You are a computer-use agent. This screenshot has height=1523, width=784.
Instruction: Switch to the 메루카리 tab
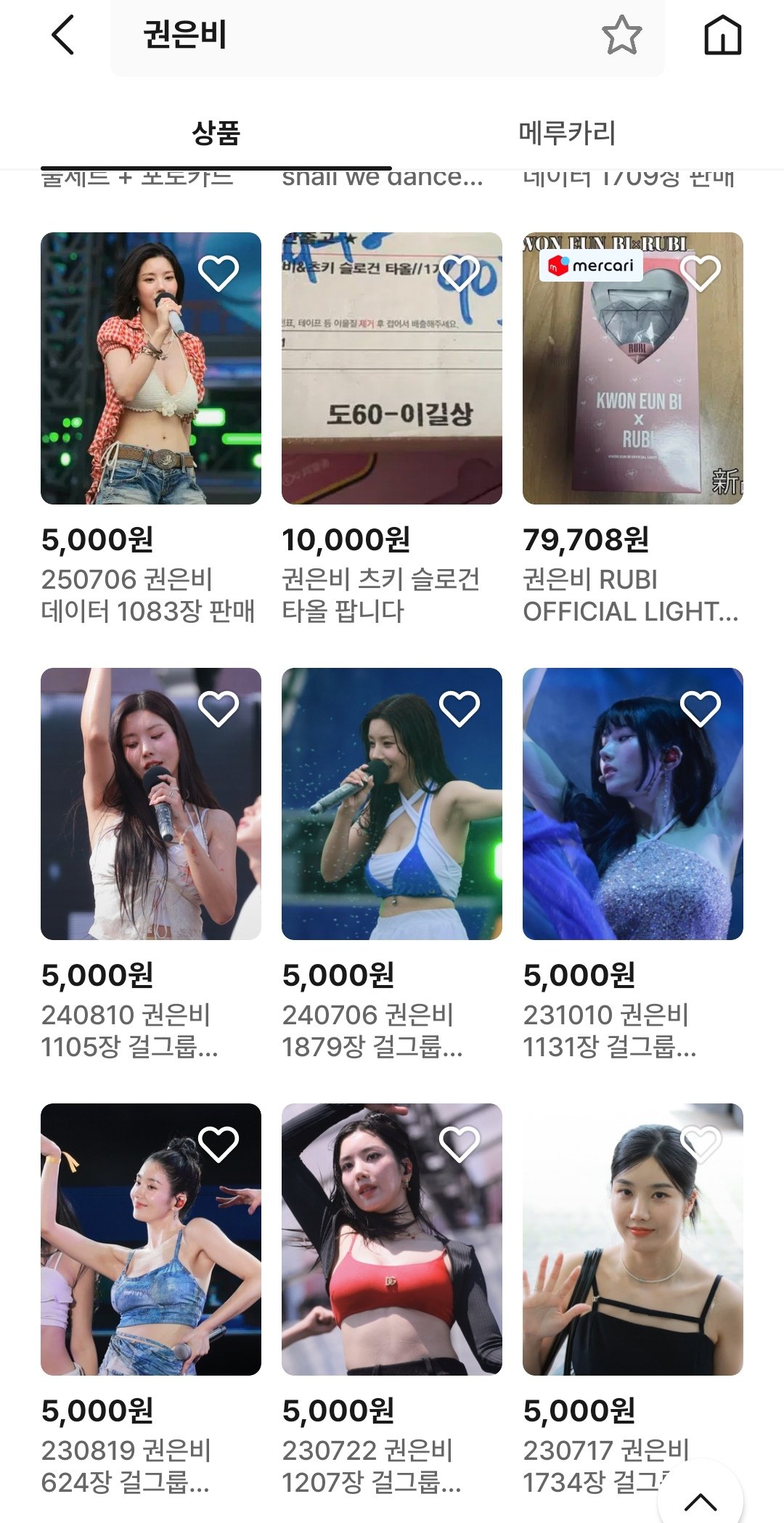coord(567,134)
